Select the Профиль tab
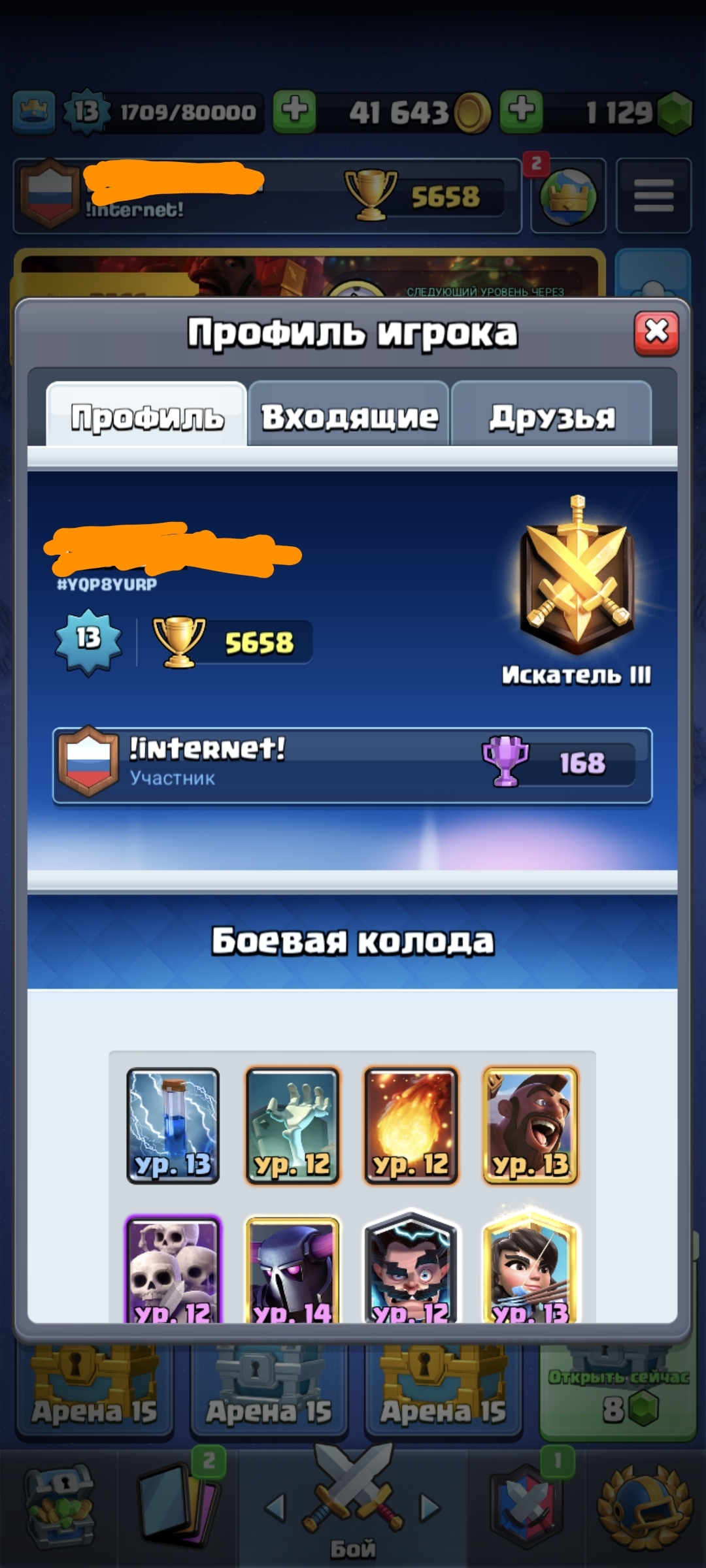Image resolution: width=706 pixels, height=1568 pixels. click(146, 415)
